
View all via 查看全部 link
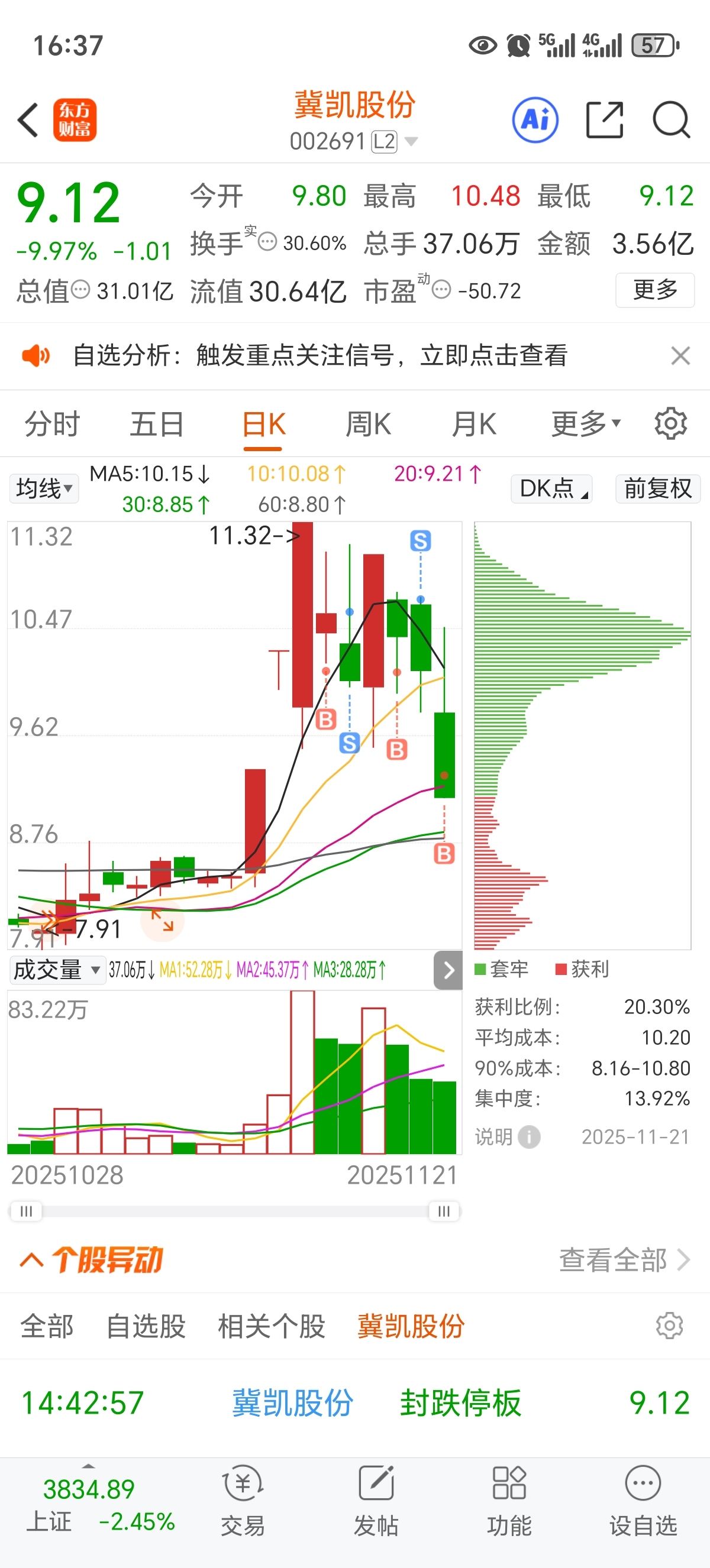(624, 1259)
